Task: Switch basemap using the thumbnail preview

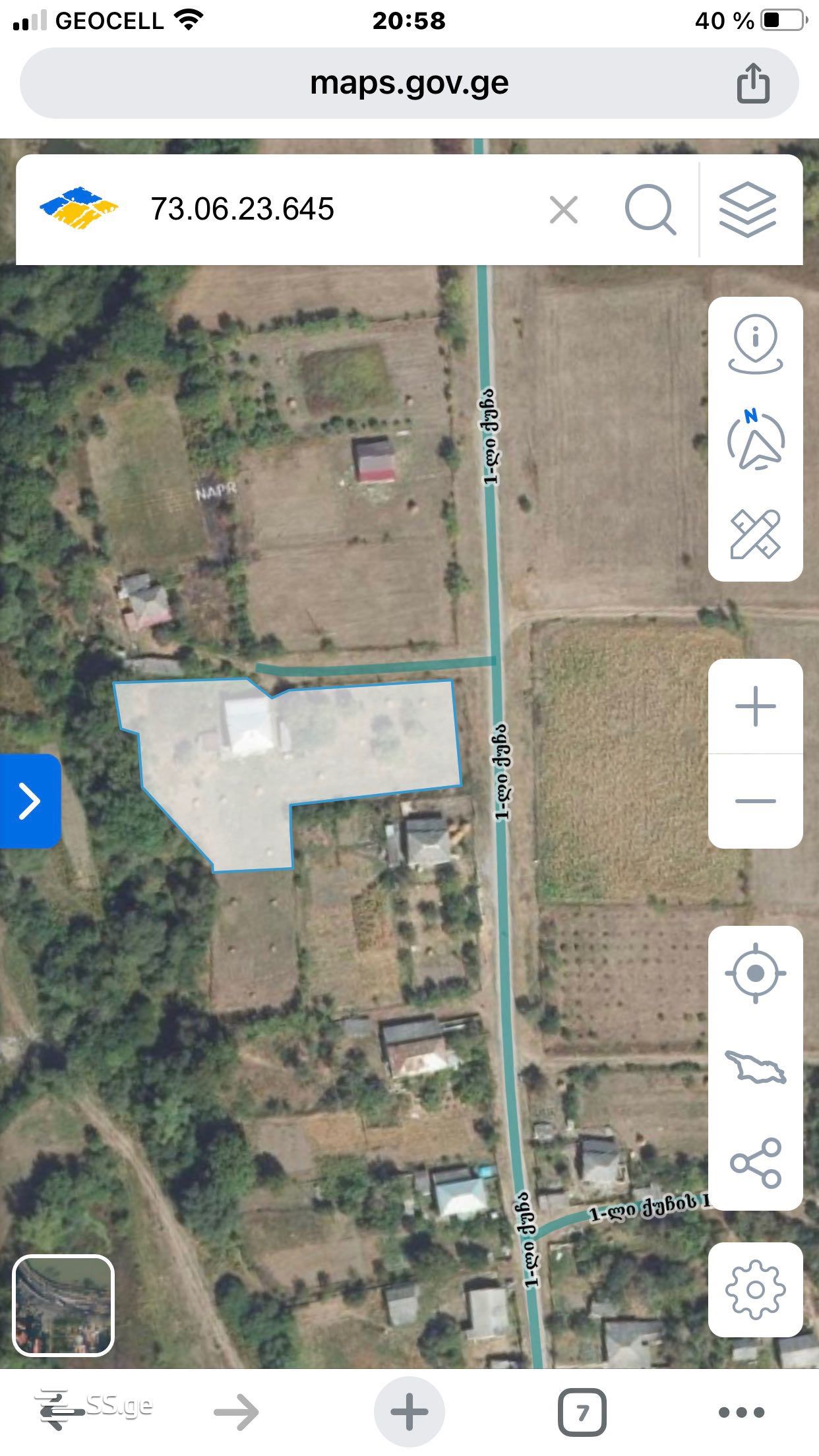Action: (x=63, y=1306)
